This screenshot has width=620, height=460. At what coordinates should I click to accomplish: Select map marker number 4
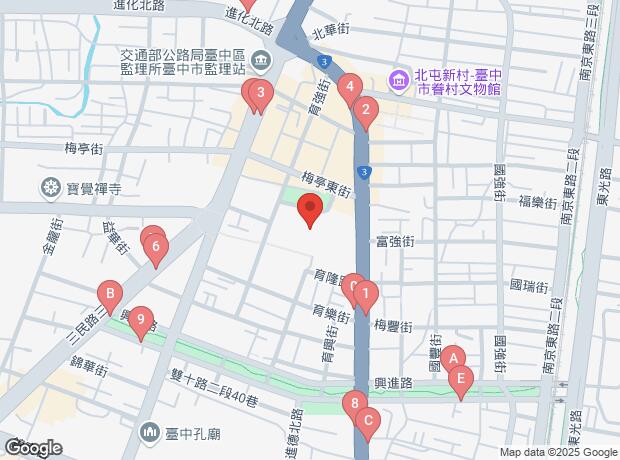349,87
